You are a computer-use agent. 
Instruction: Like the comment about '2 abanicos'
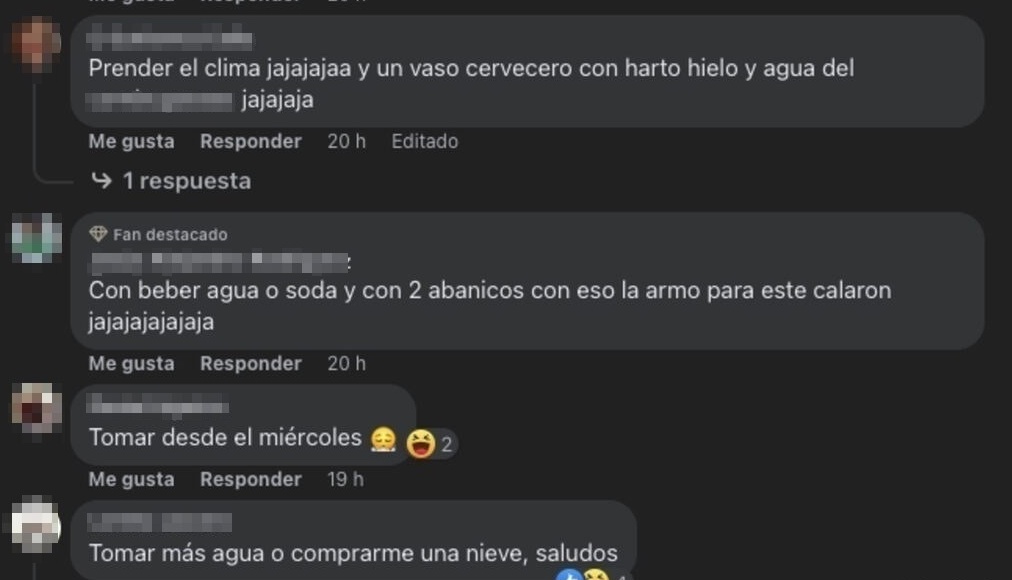pyautogui.click(x=131, y=363)
